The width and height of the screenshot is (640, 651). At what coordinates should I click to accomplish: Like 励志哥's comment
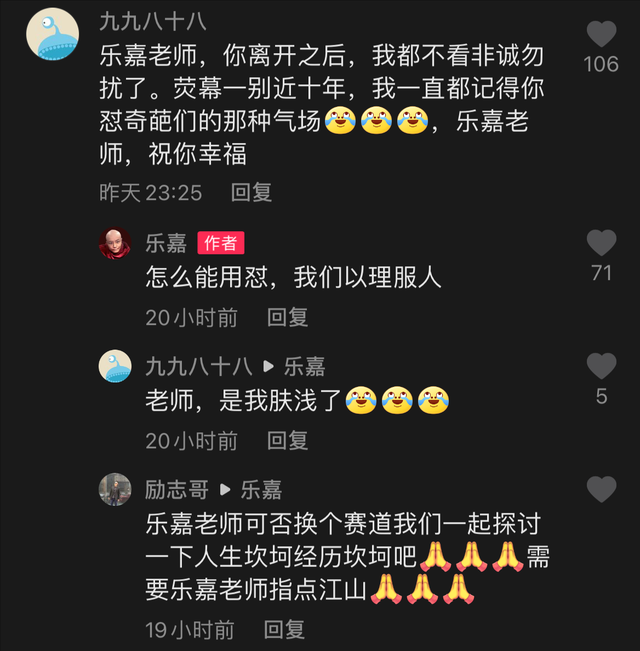601,490
